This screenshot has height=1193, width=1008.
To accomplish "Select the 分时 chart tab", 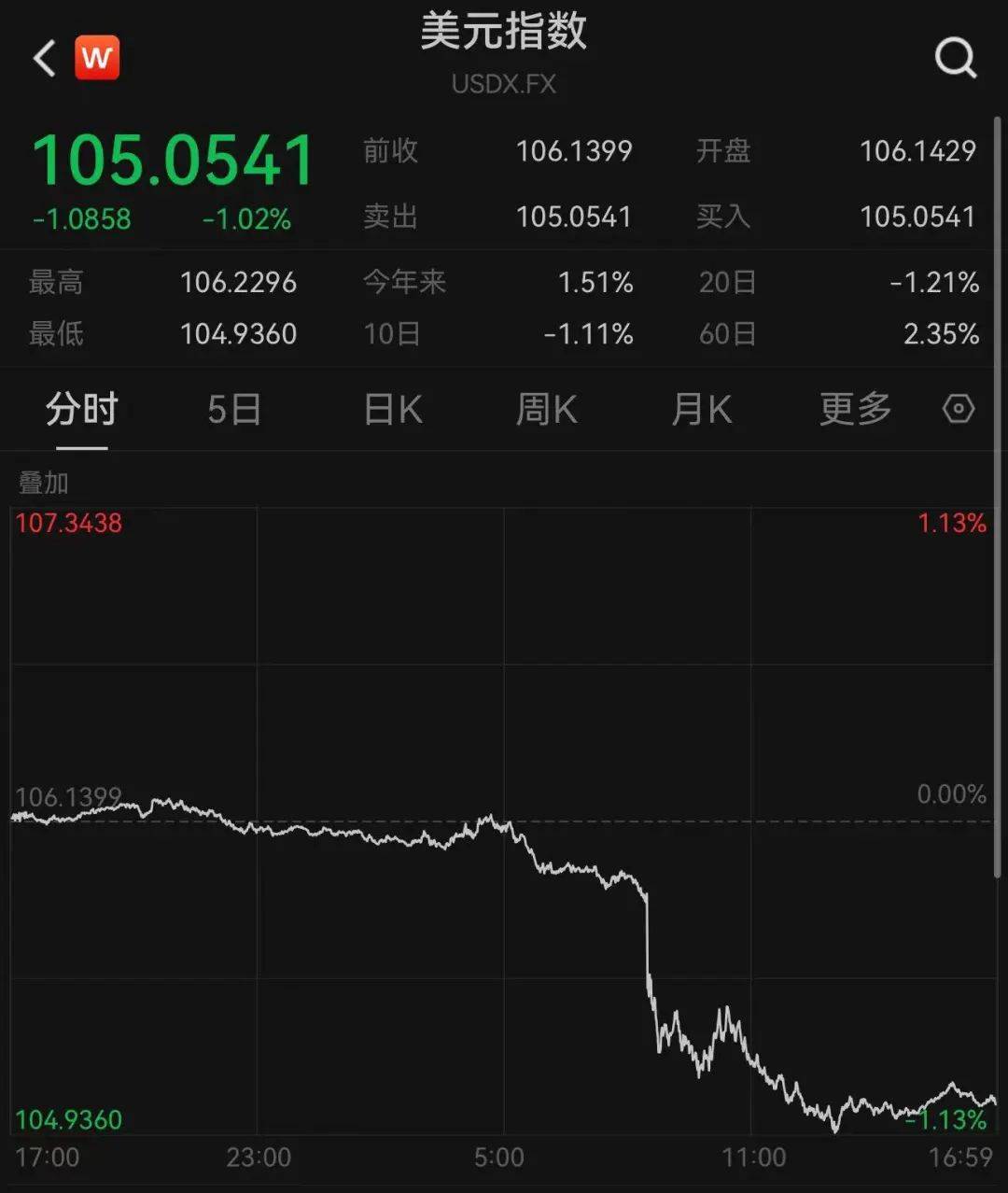I will click(x=82, y=409).
